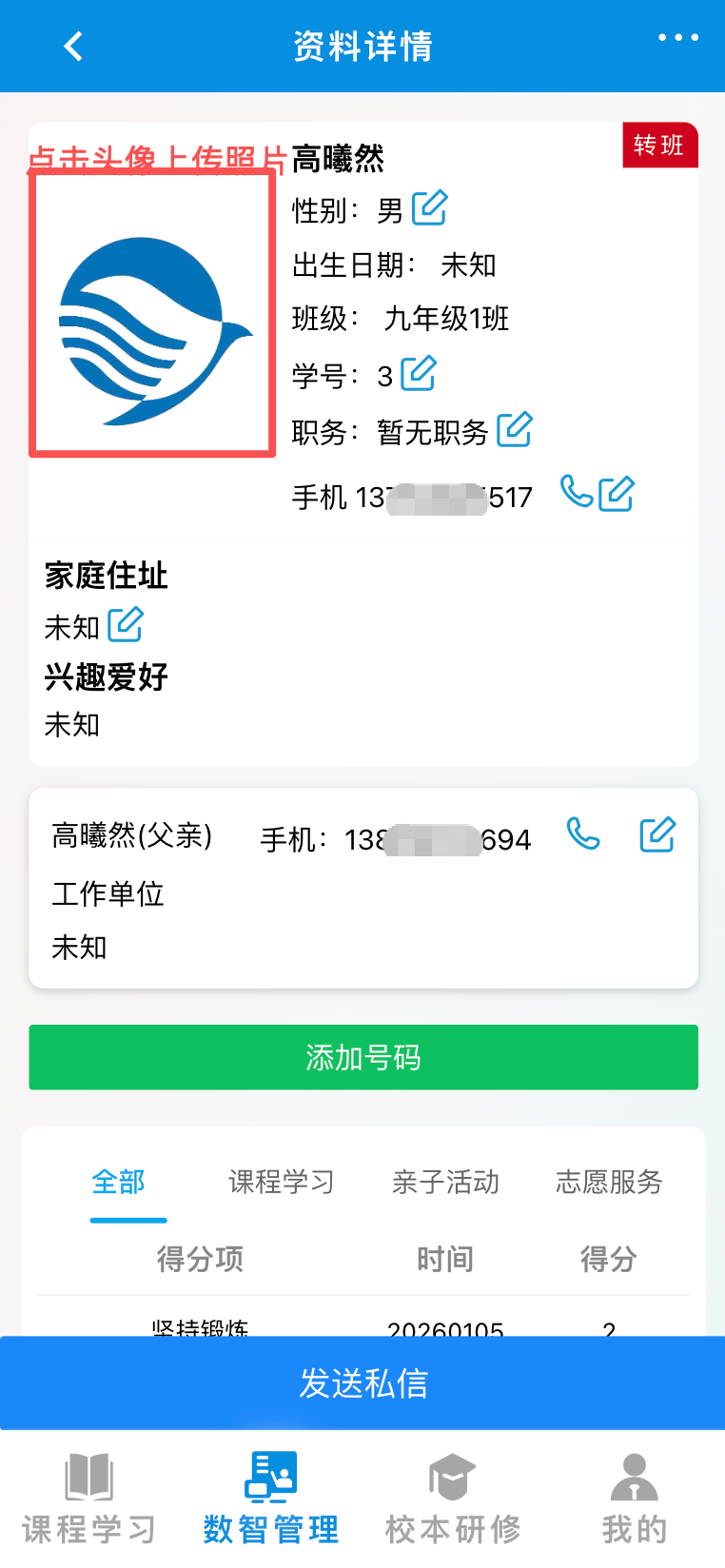Edit the 家庭住址 home address
The height and width of the screenshot is (1568, 725).
tap(126, 625)
